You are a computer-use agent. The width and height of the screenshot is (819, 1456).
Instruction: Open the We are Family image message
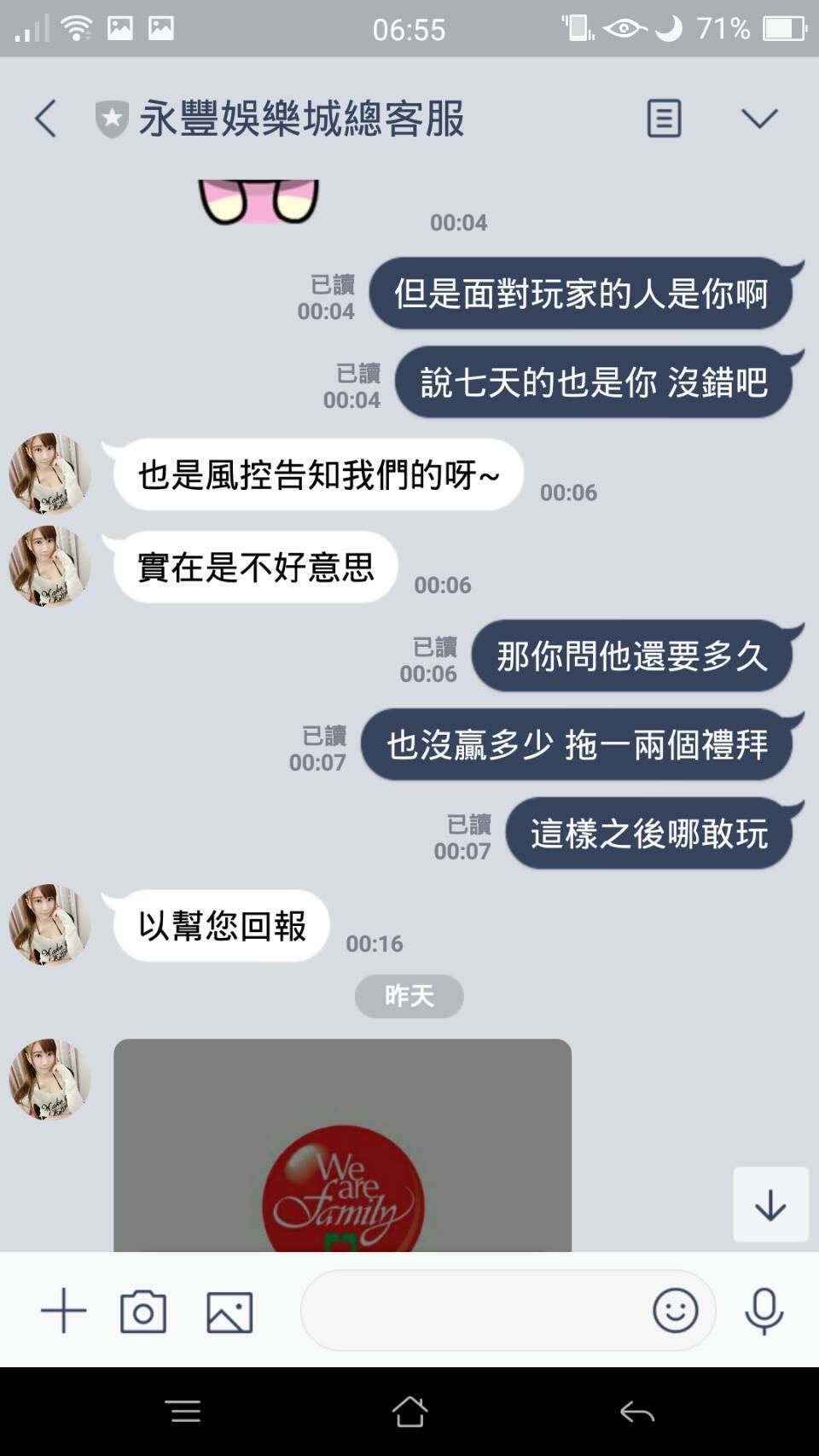[x=342, y=1145]
